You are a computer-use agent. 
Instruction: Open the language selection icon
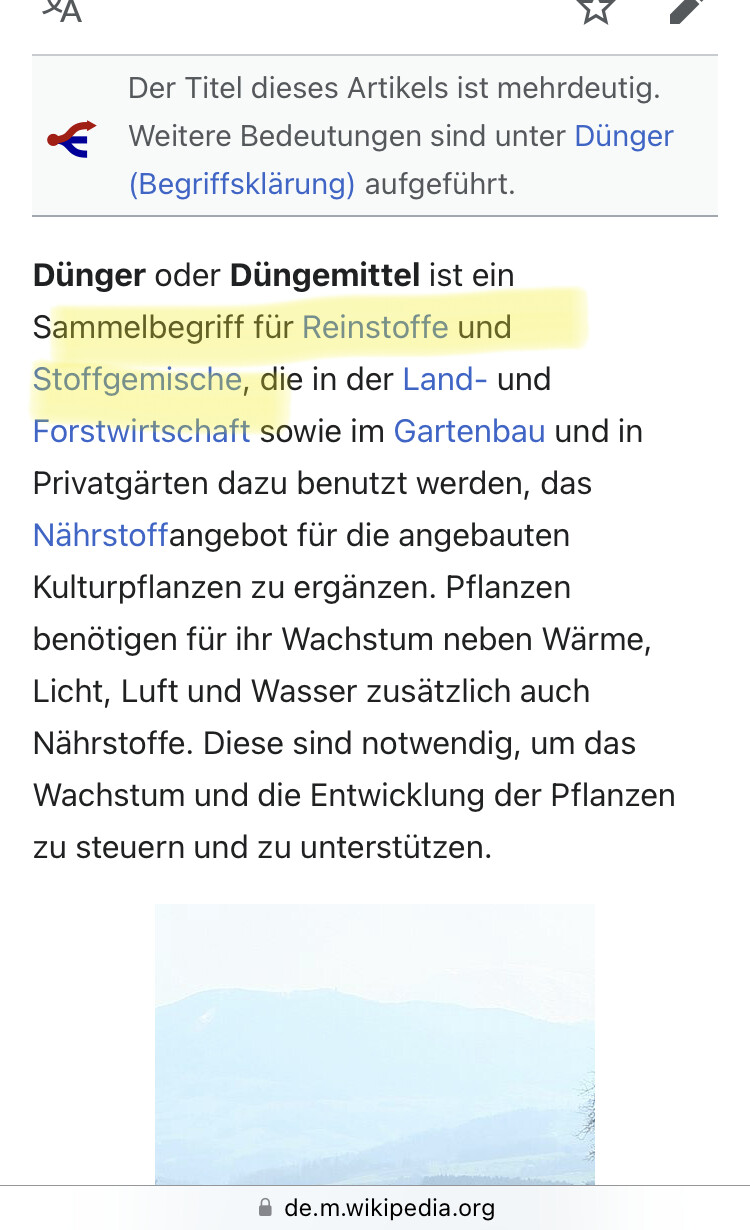coord(63,9)
